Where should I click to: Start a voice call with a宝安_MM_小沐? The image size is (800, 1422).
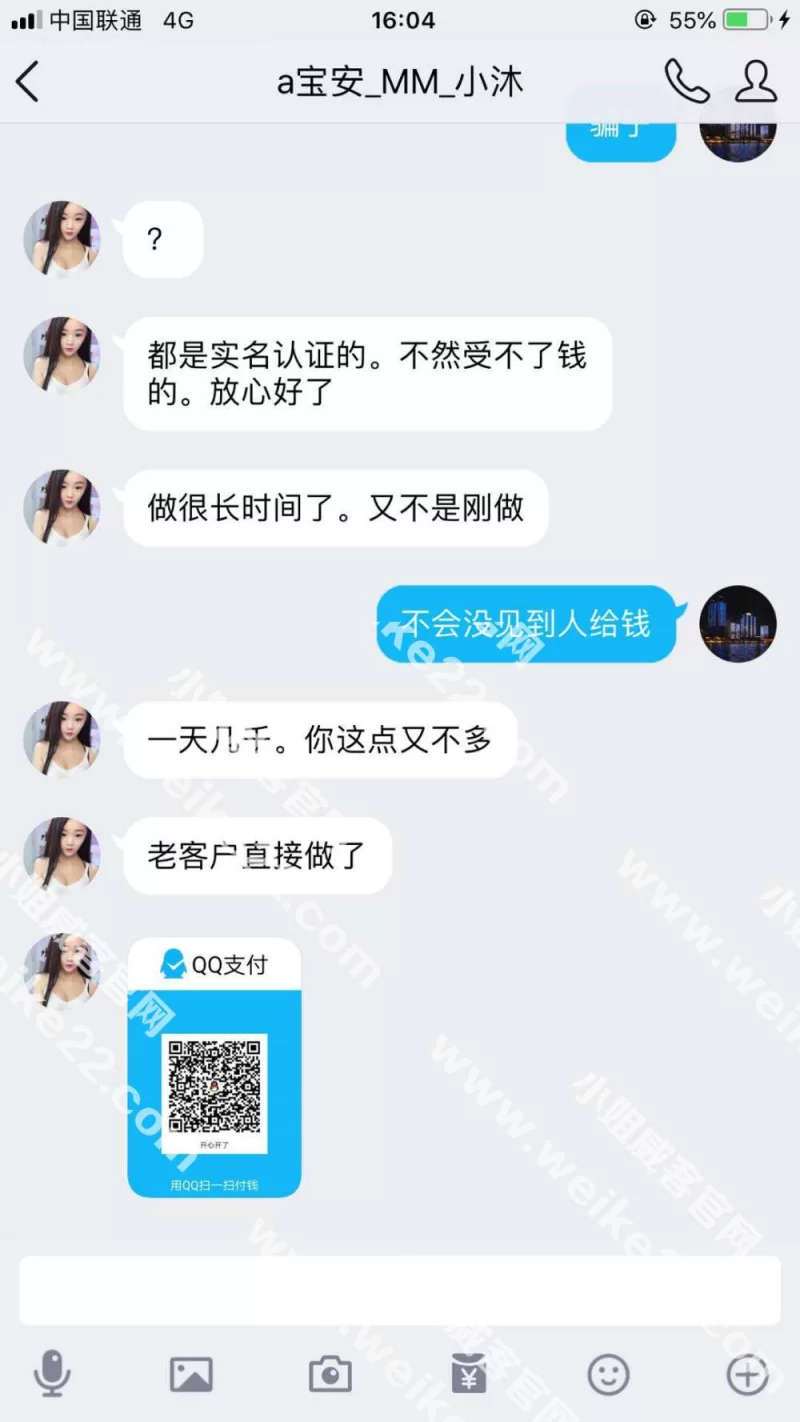pyautogui.click(x=686, y=81)
